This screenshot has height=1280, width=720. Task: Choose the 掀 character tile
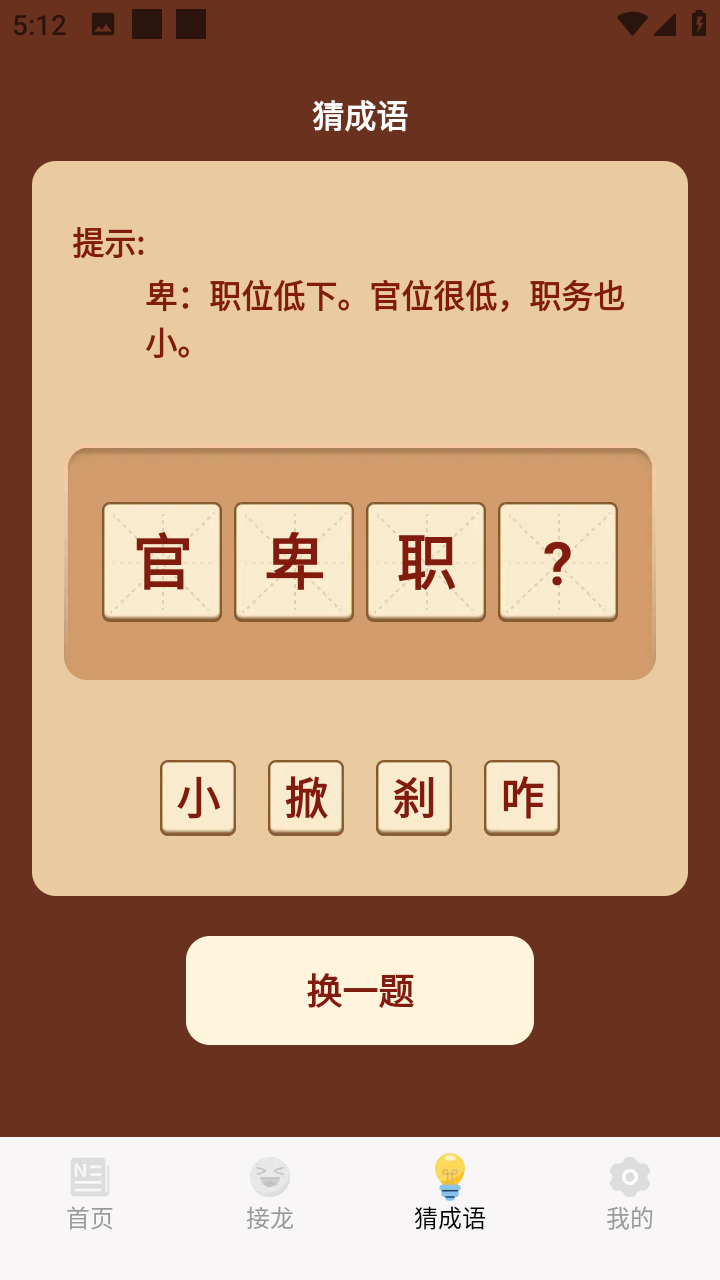306,797
